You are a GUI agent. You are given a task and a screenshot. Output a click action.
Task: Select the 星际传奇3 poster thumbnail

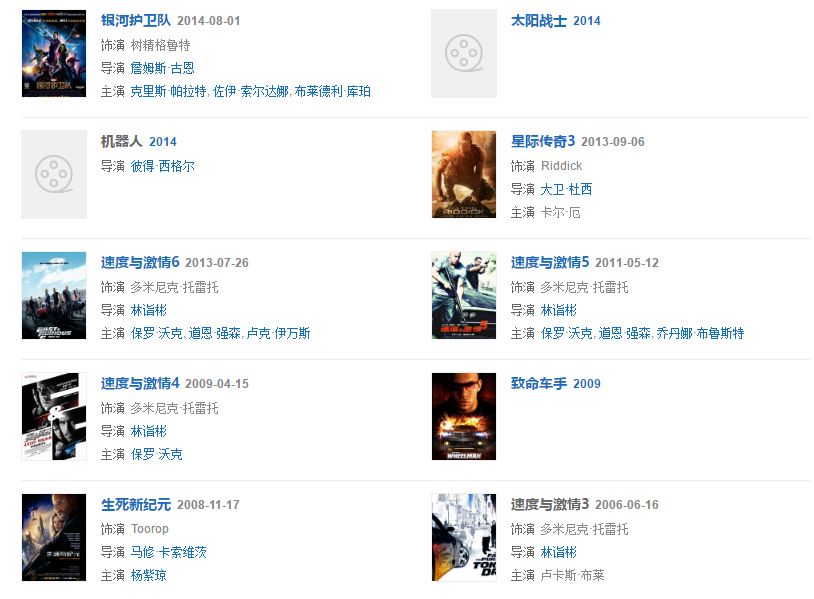click(463, 174)
